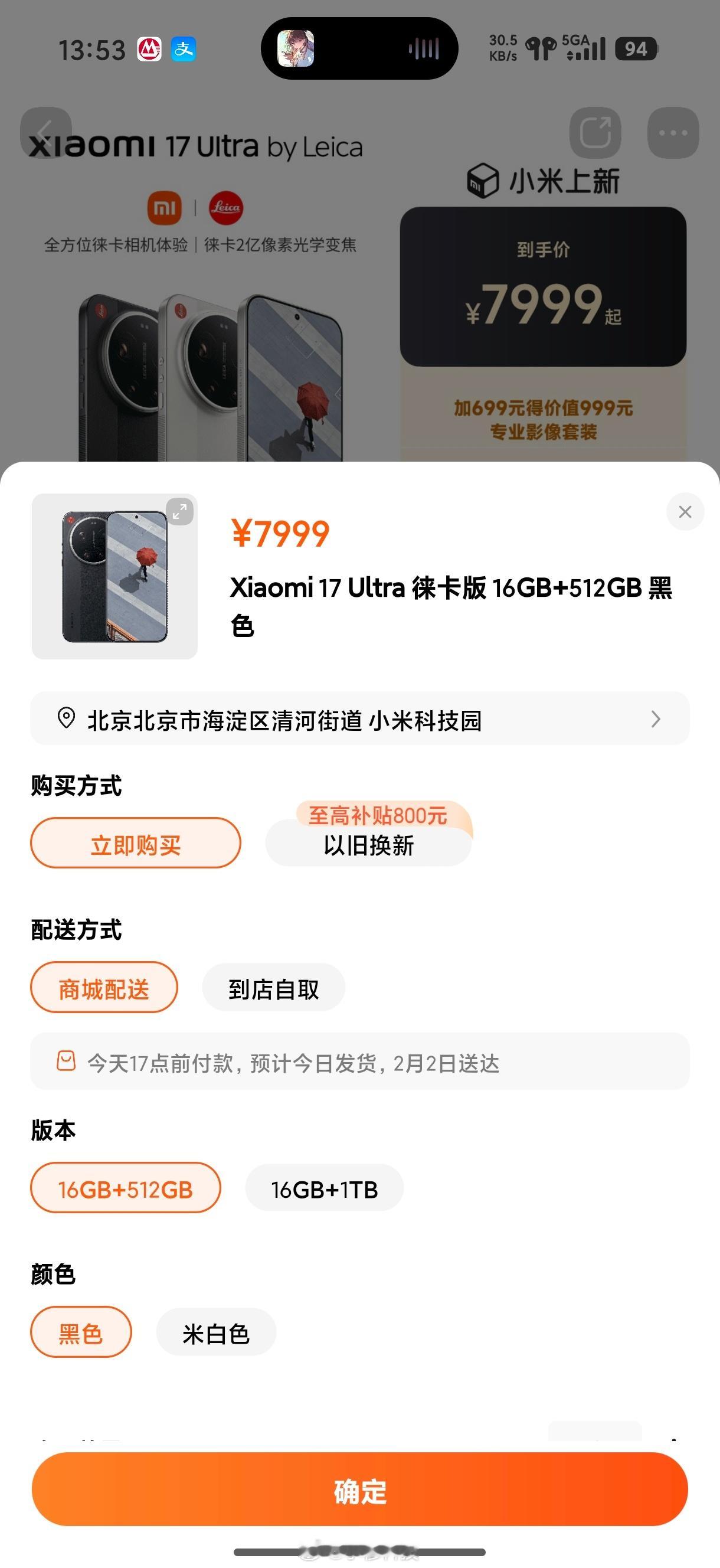Viewport: 720px width, 1568px height.
Task: Pick the 米白色 color option
Action: click(x=215, y=1332)
